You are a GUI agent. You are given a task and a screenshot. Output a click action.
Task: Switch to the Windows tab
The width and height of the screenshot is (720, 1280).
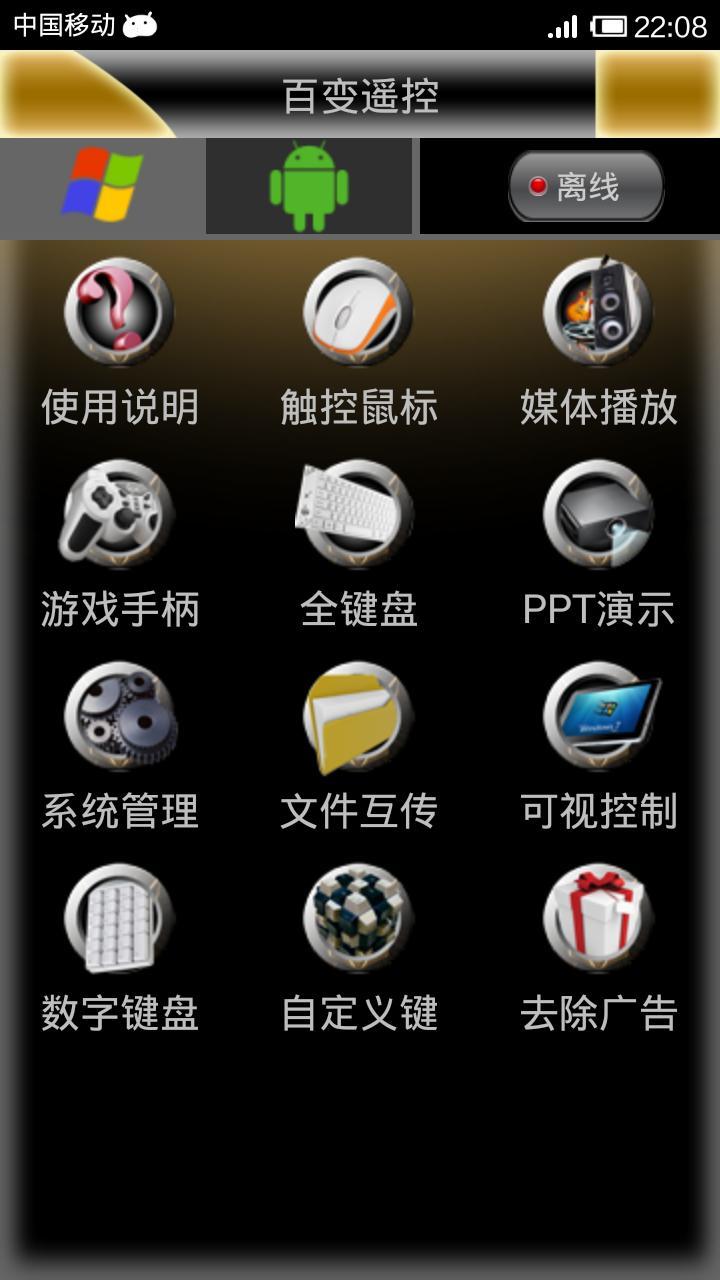point(102,186)
